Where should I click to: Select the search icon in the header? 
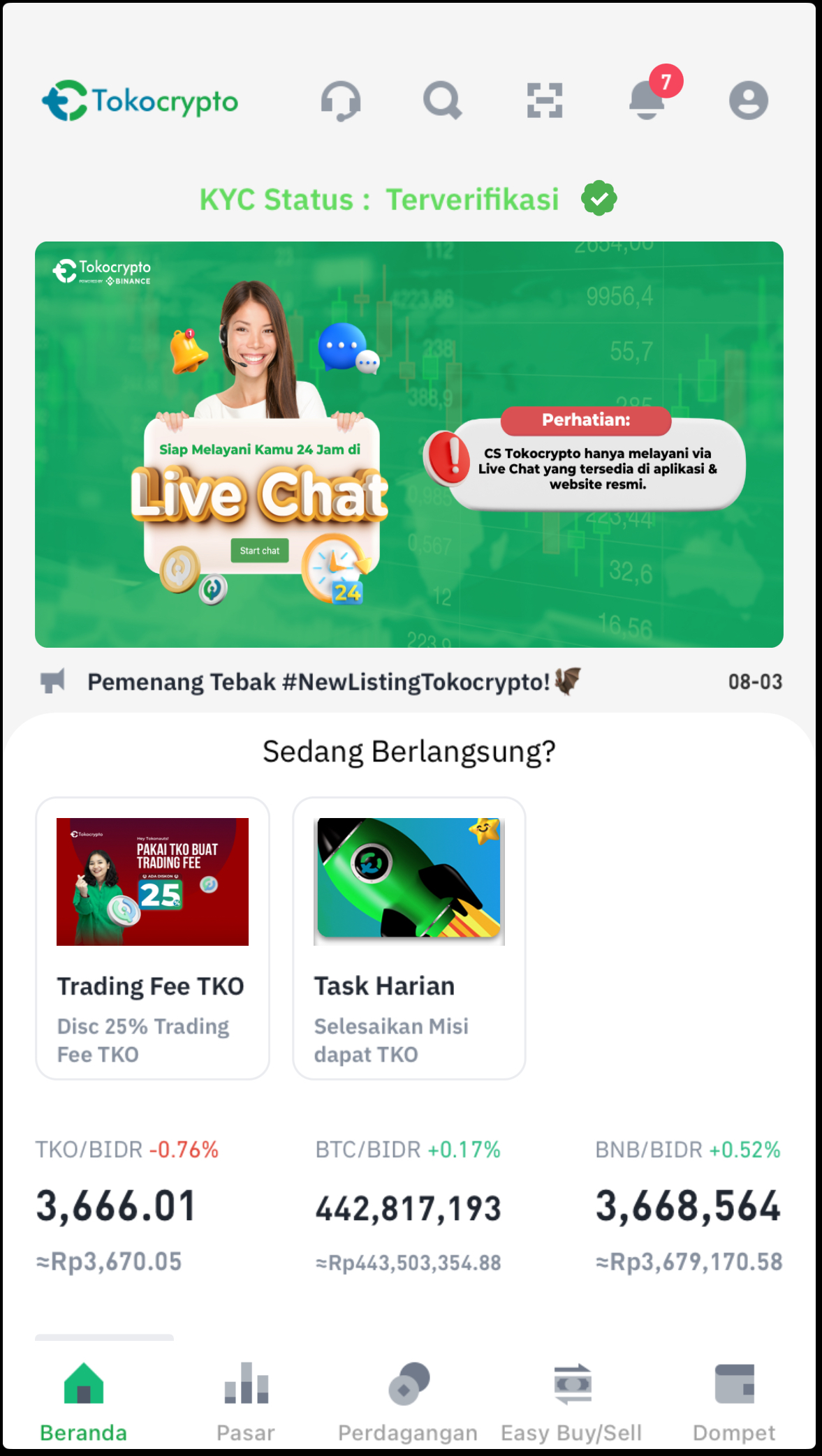(442, 100)
